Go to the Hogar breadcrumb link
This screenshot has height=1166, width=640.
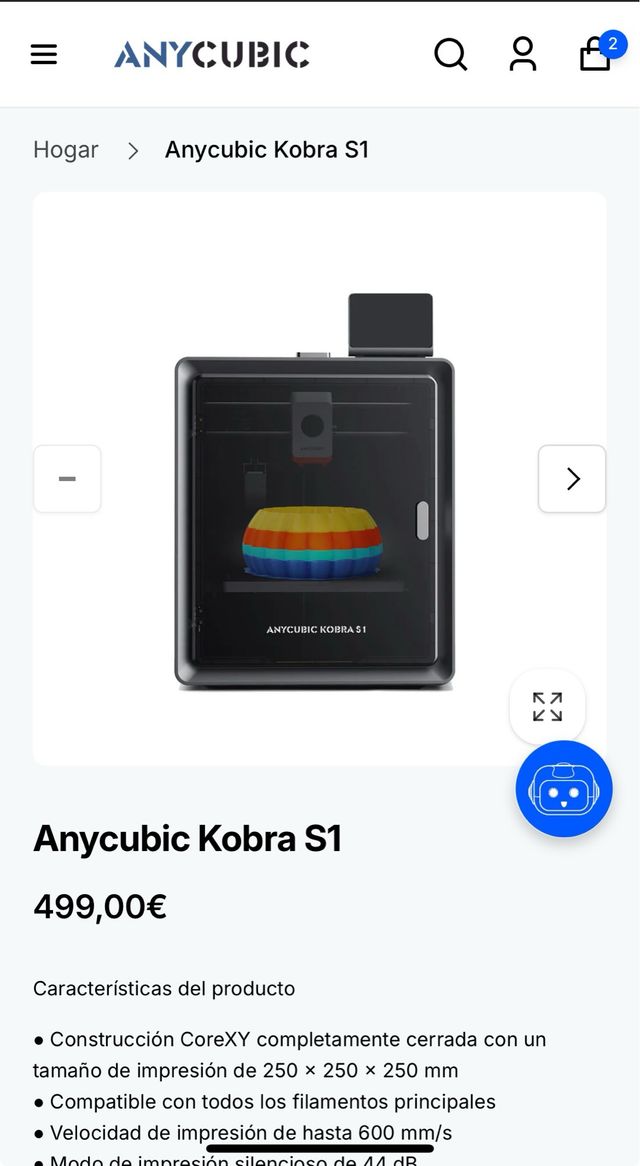pyautogui.click(x=66, y=150)
